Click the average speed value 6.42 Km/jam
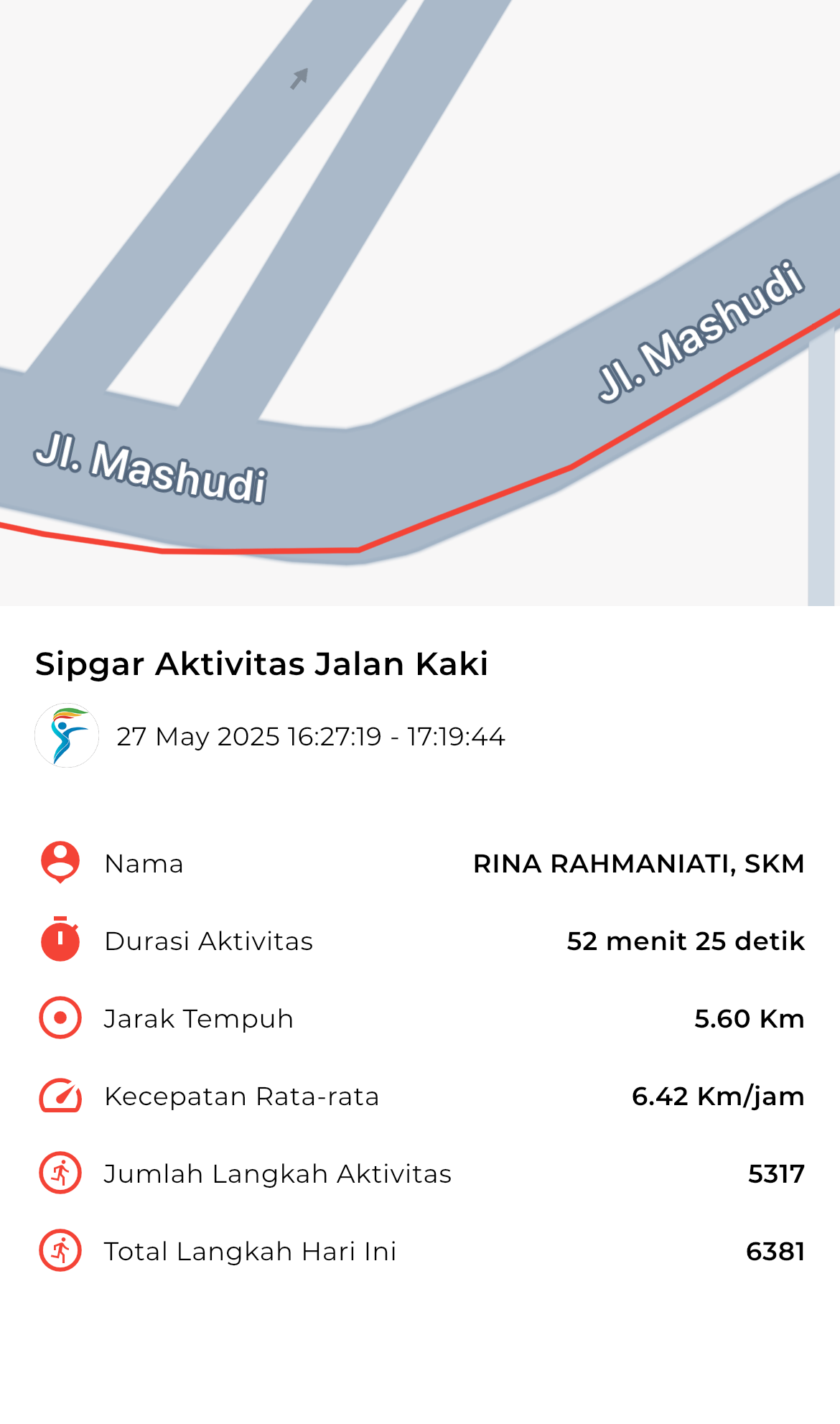Viewport: 840px width, 1424px height. pos(717,1097)
